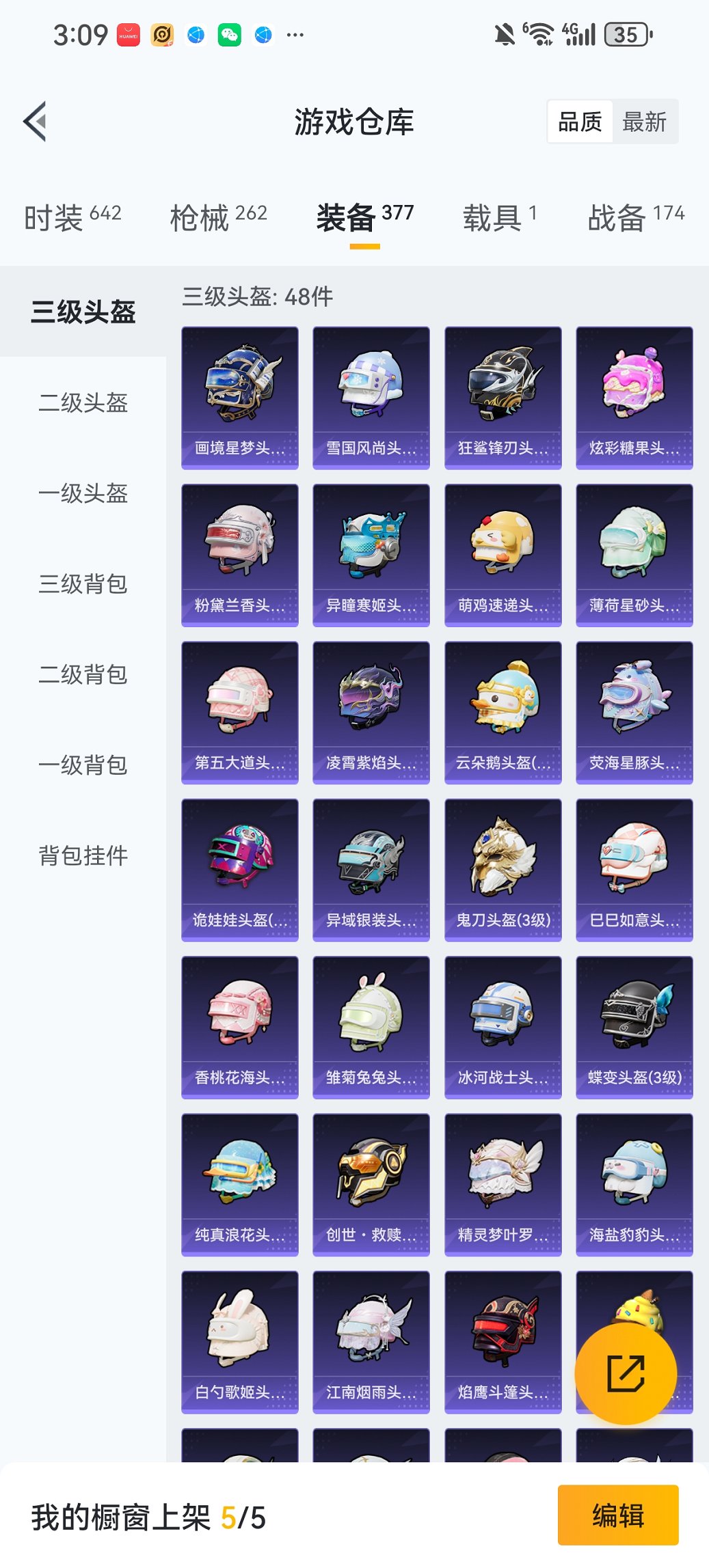Tap the 编辑 button
709x1568 pixels.
[x=617, y=1514]
